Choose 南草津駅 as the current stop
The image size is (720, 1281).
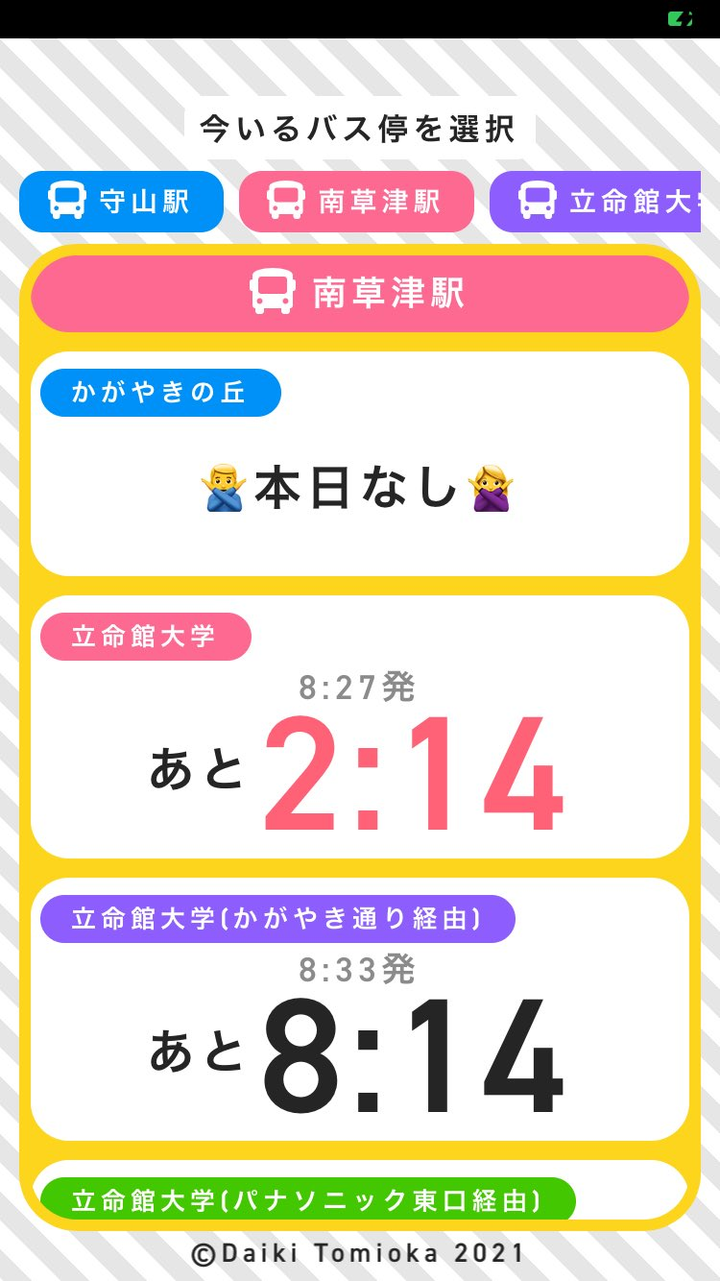pos(356,202)
